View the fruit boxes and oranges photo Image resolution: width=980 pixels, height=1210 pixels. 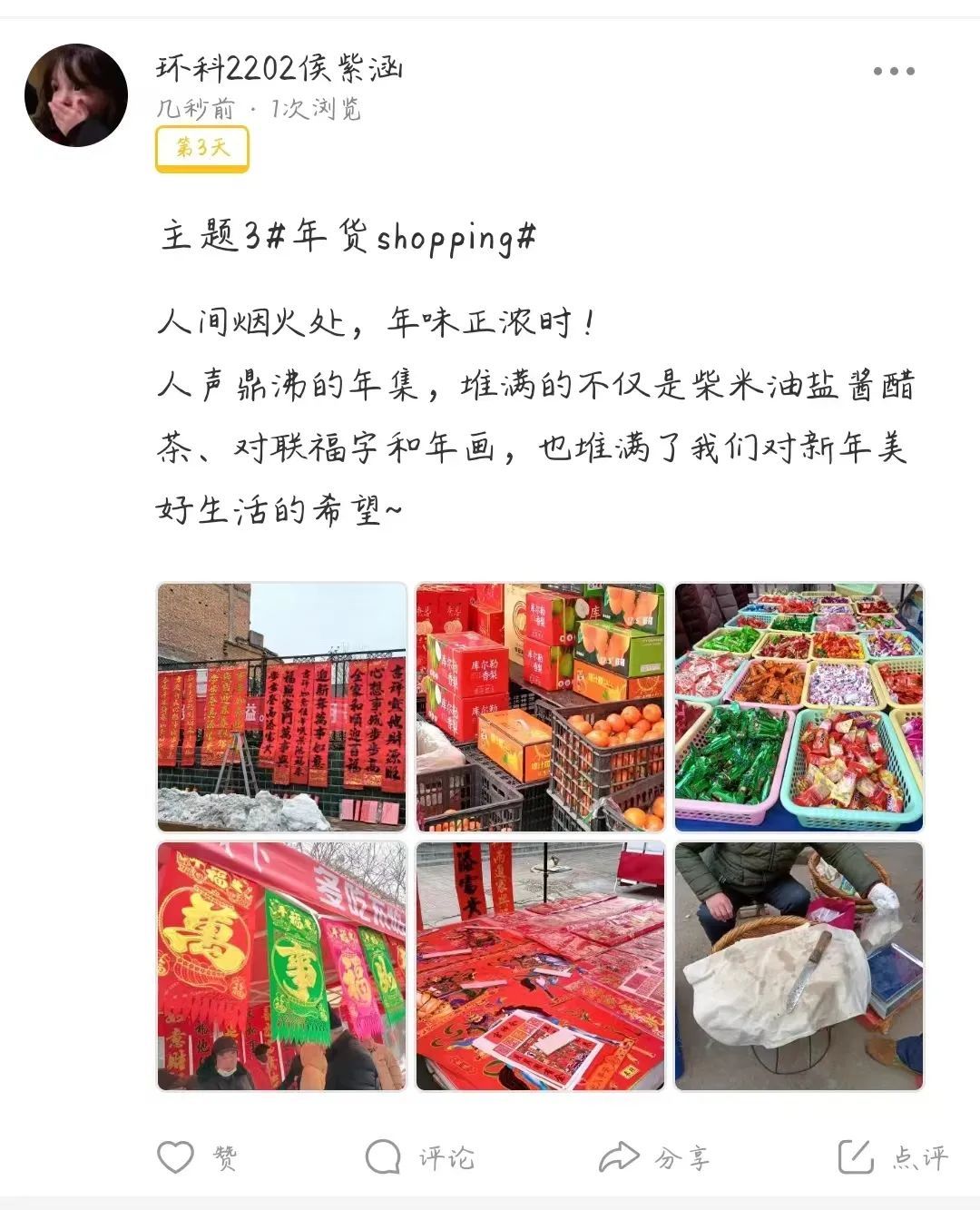540,707
